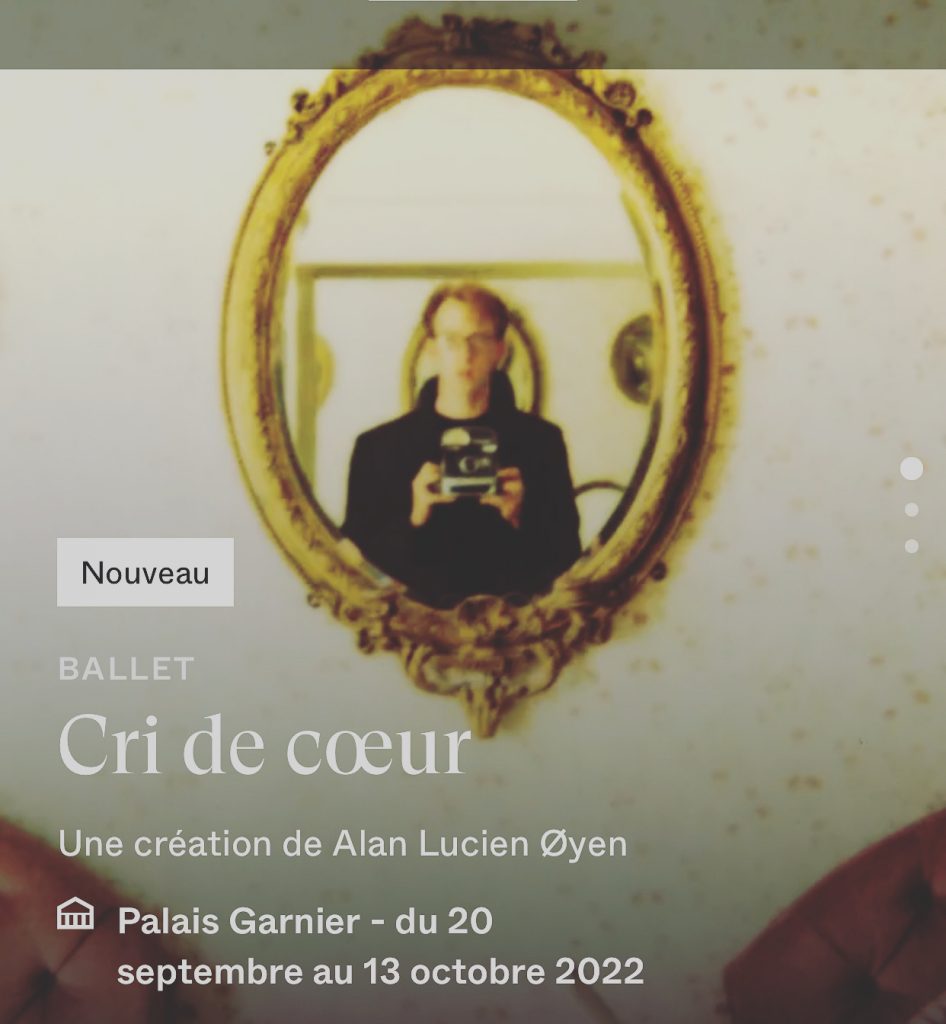946x1024 pixels.
Task: Jump to the second carousel slide dot
Action: [x=911, y=509]
